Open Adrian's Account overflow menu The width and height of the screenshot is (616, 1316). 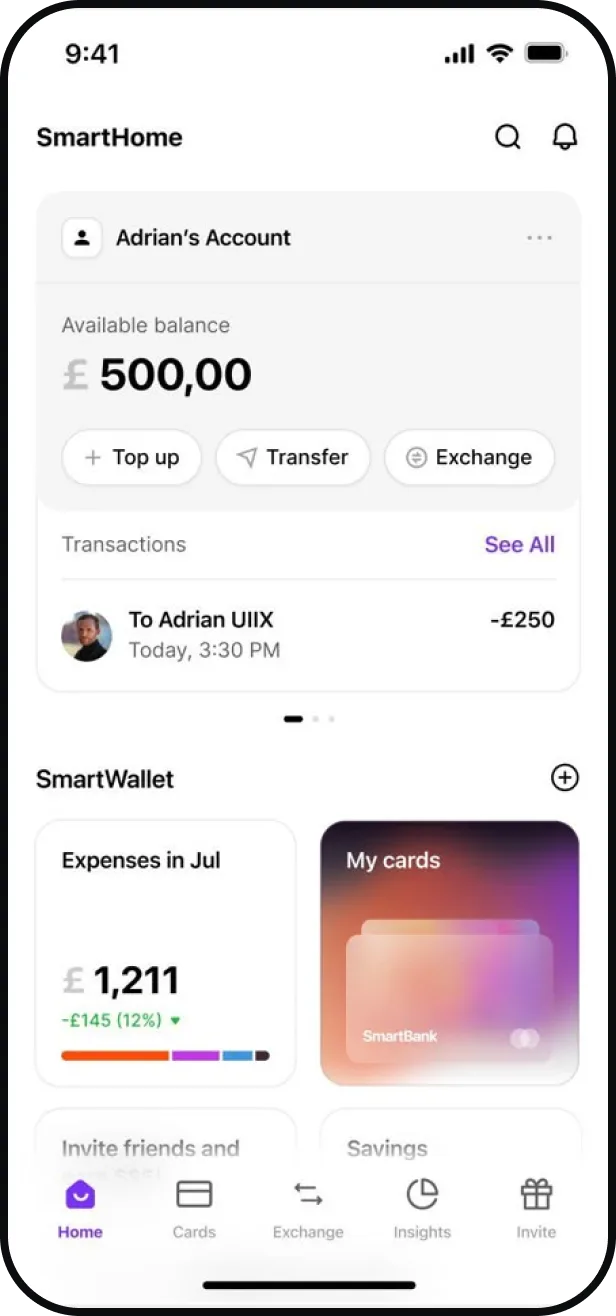coord(539,238)
